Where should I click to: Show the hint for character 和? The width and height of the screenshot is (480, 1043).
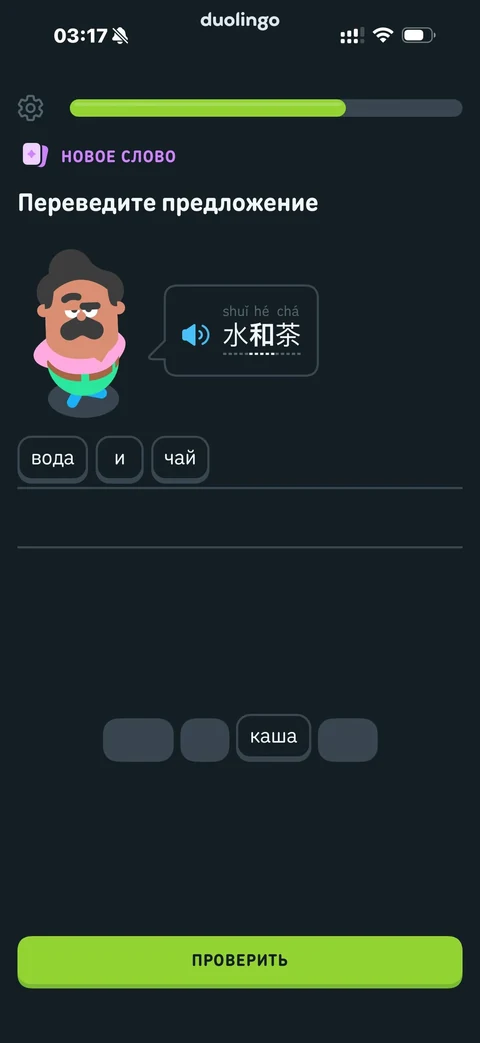tap(262, 335)
